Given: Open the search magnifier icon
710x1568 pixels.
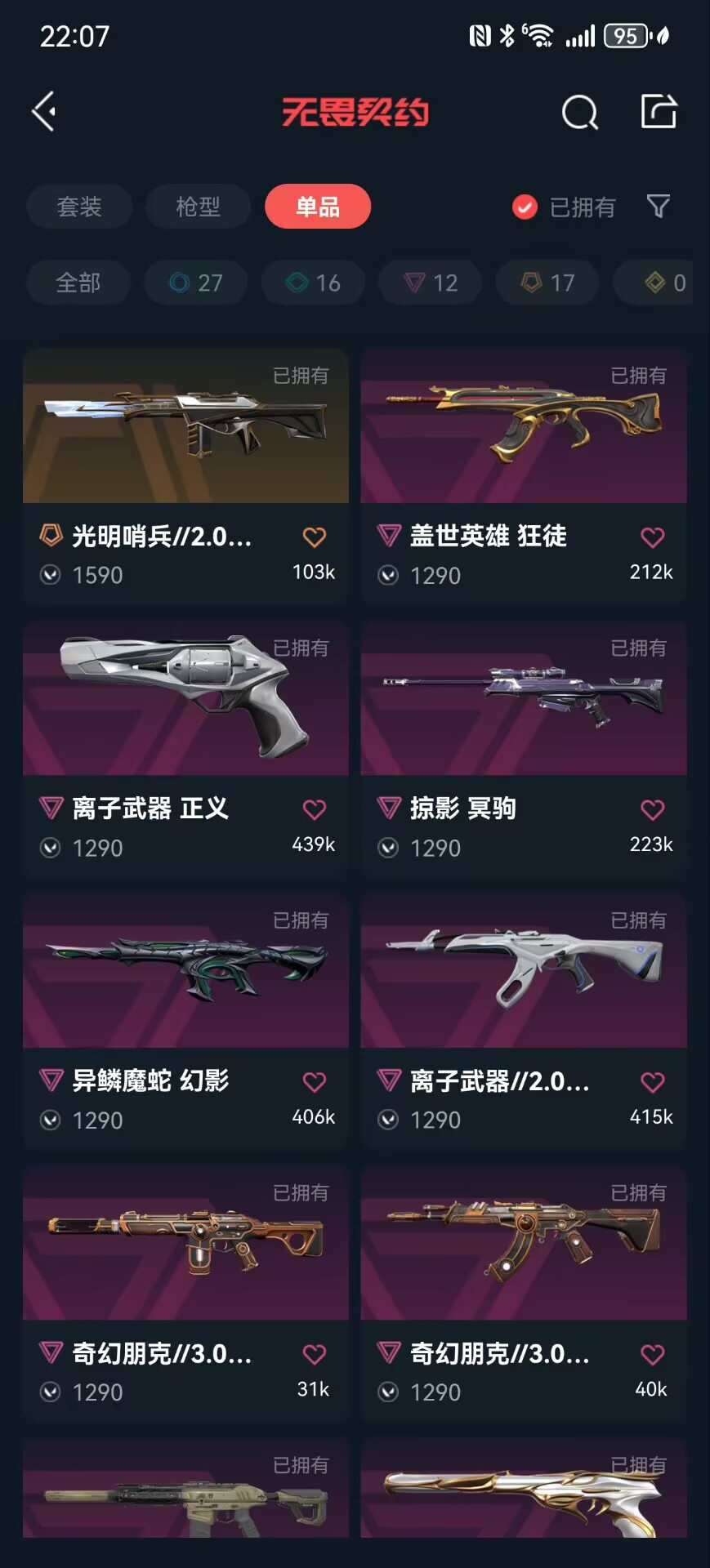Looking at the screenshot, I should coord(579,112).
